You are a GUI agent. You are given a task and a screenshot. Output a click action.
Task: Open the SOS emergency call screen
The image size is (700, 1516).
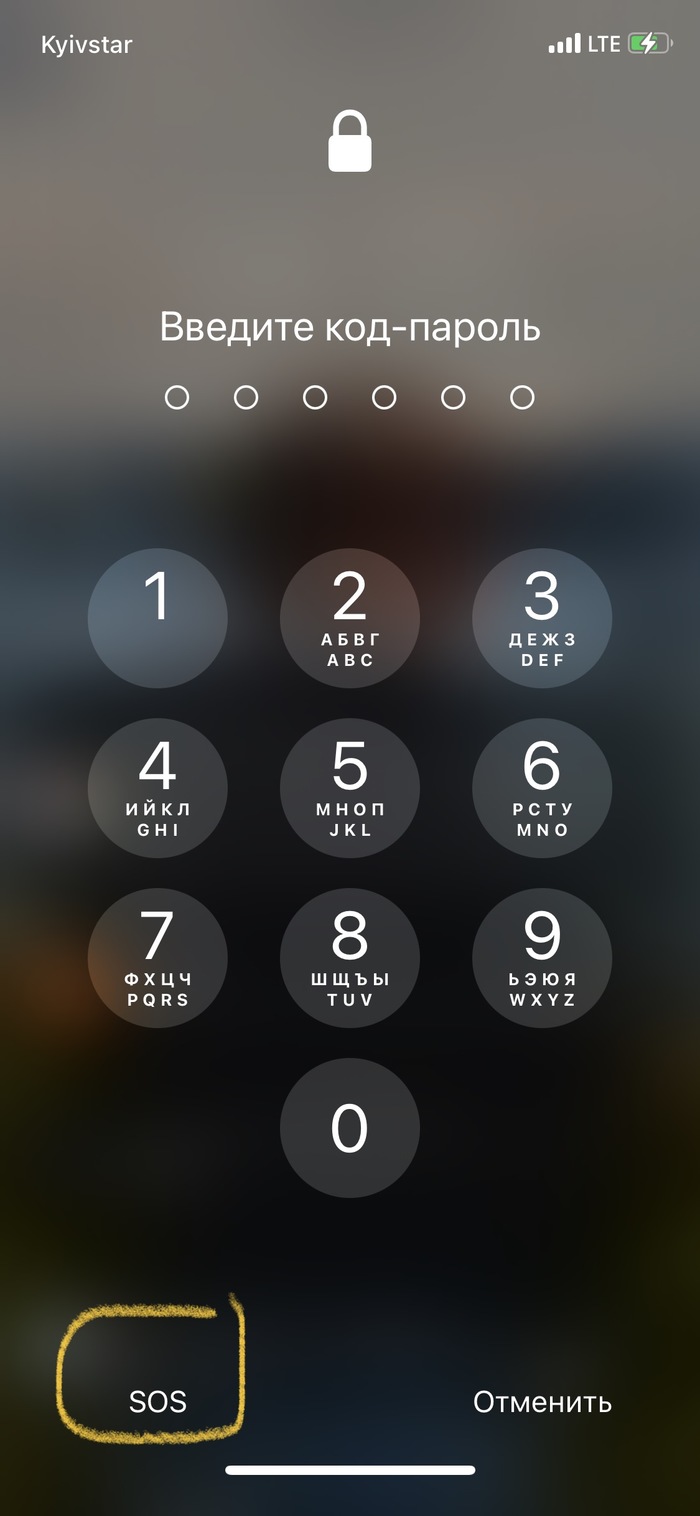[158, 1402]
